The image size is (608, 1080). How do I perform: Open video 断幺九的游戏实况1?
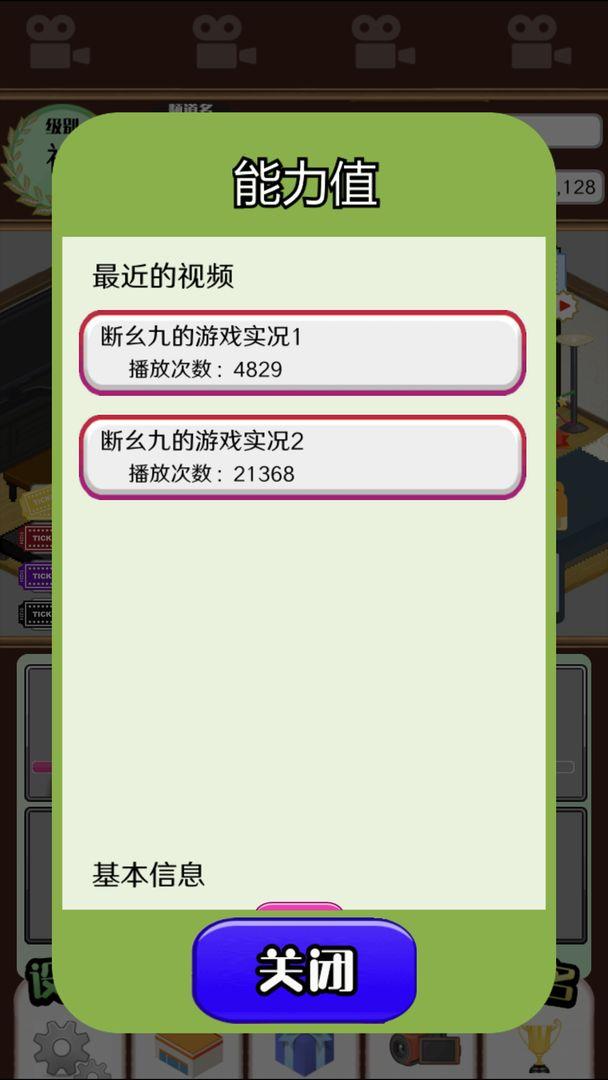(x=302, y=352)
